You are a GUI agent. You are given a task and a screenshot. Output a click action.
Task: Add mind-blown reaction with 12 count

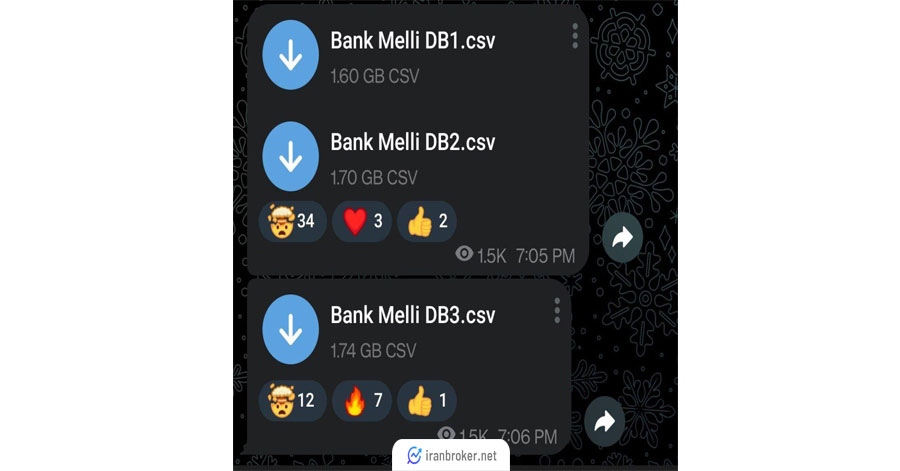tap(291, 400)
